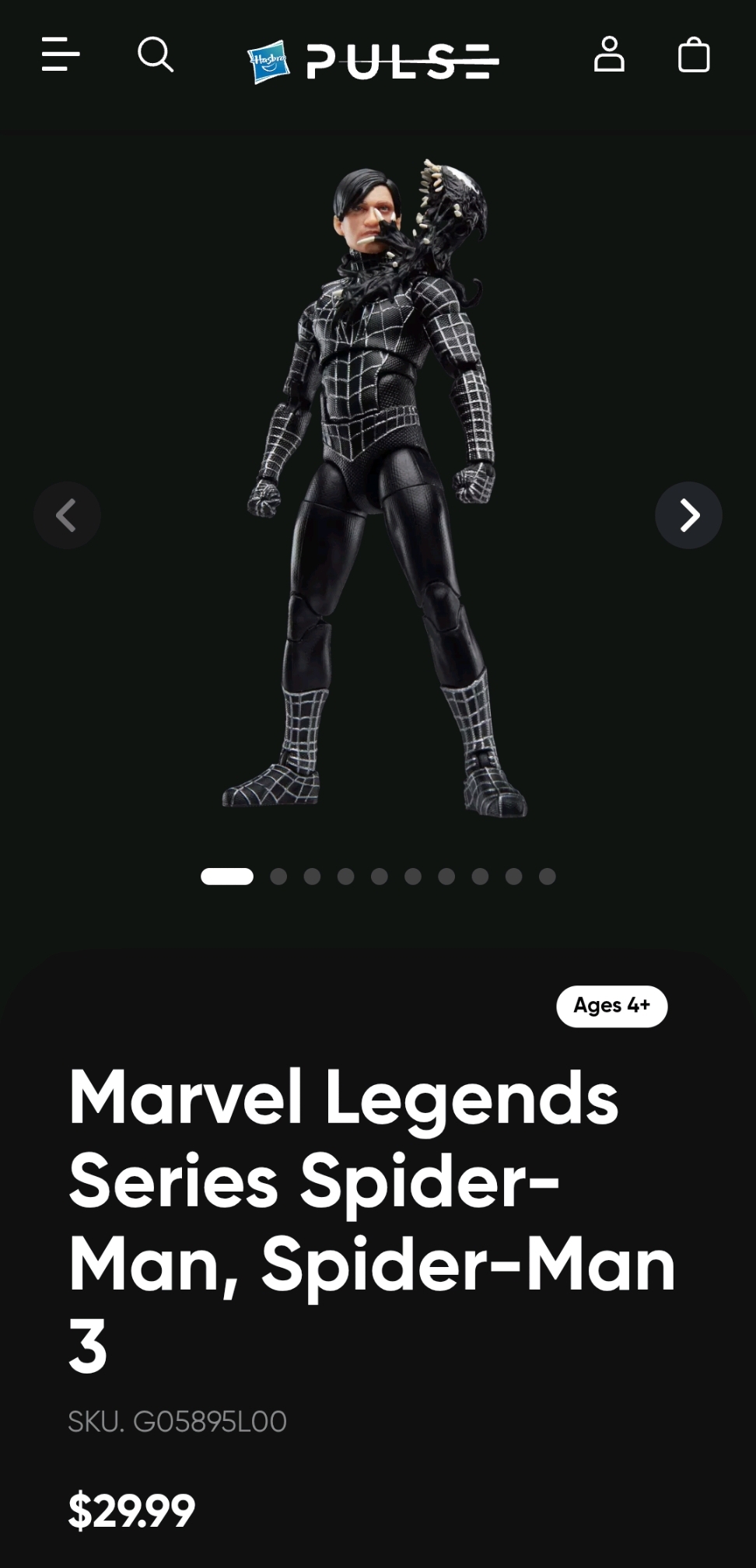
Task: Jump to the last image indicator dot
Action: click(x=548, y=877)
